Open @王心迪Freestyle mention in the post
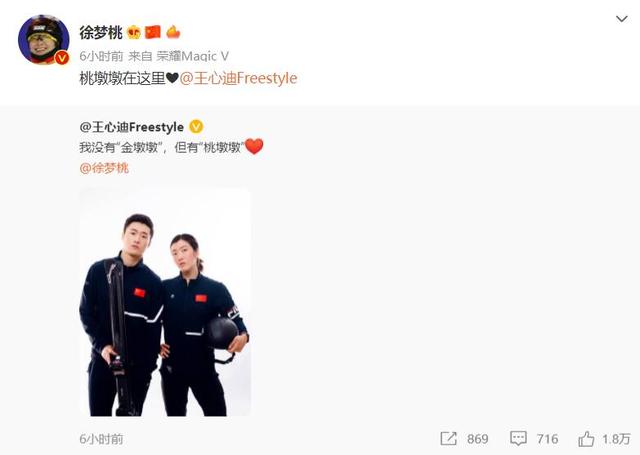 click(x=238, y=78)
